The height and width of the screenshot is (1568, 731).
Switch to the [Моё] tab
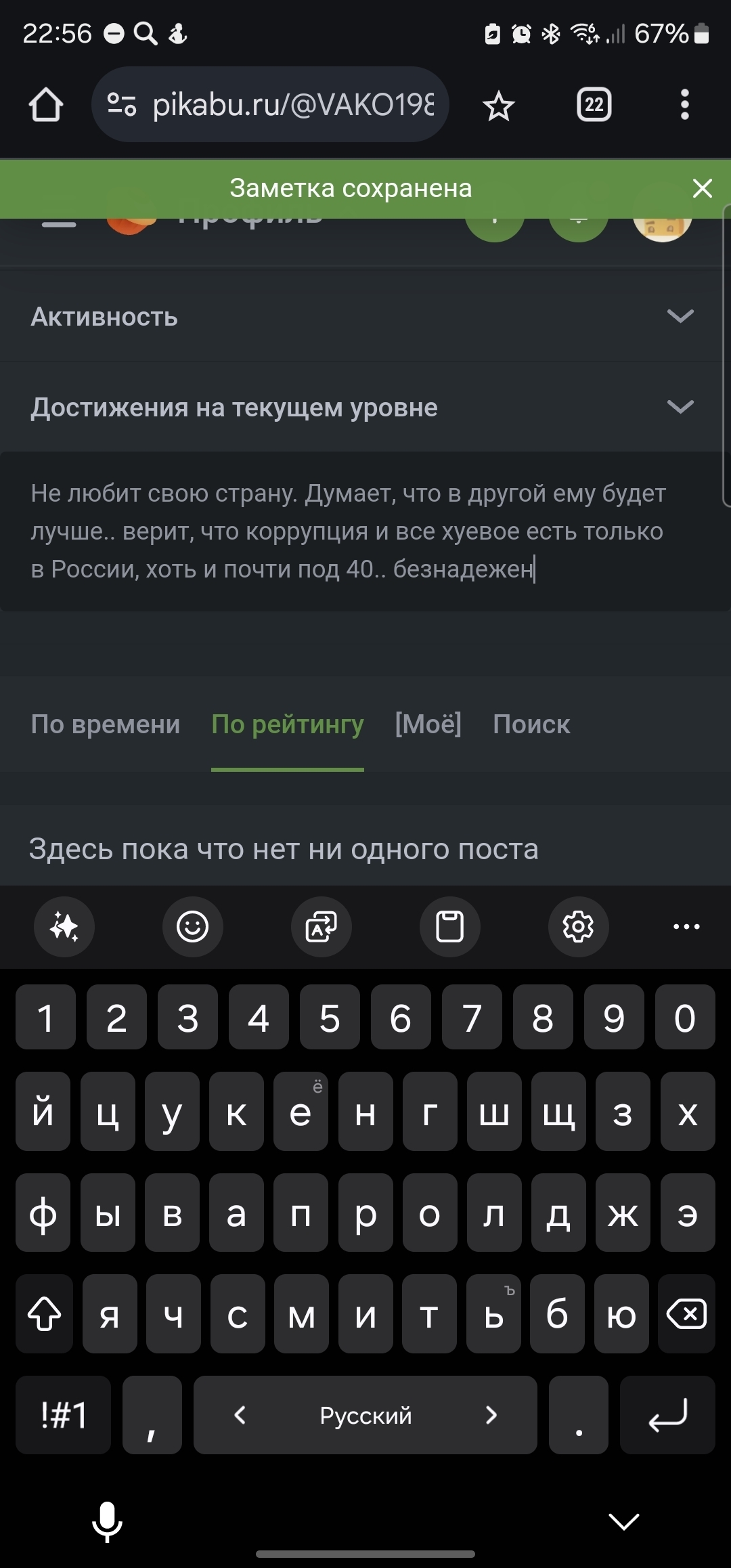(x=428, y=724)
